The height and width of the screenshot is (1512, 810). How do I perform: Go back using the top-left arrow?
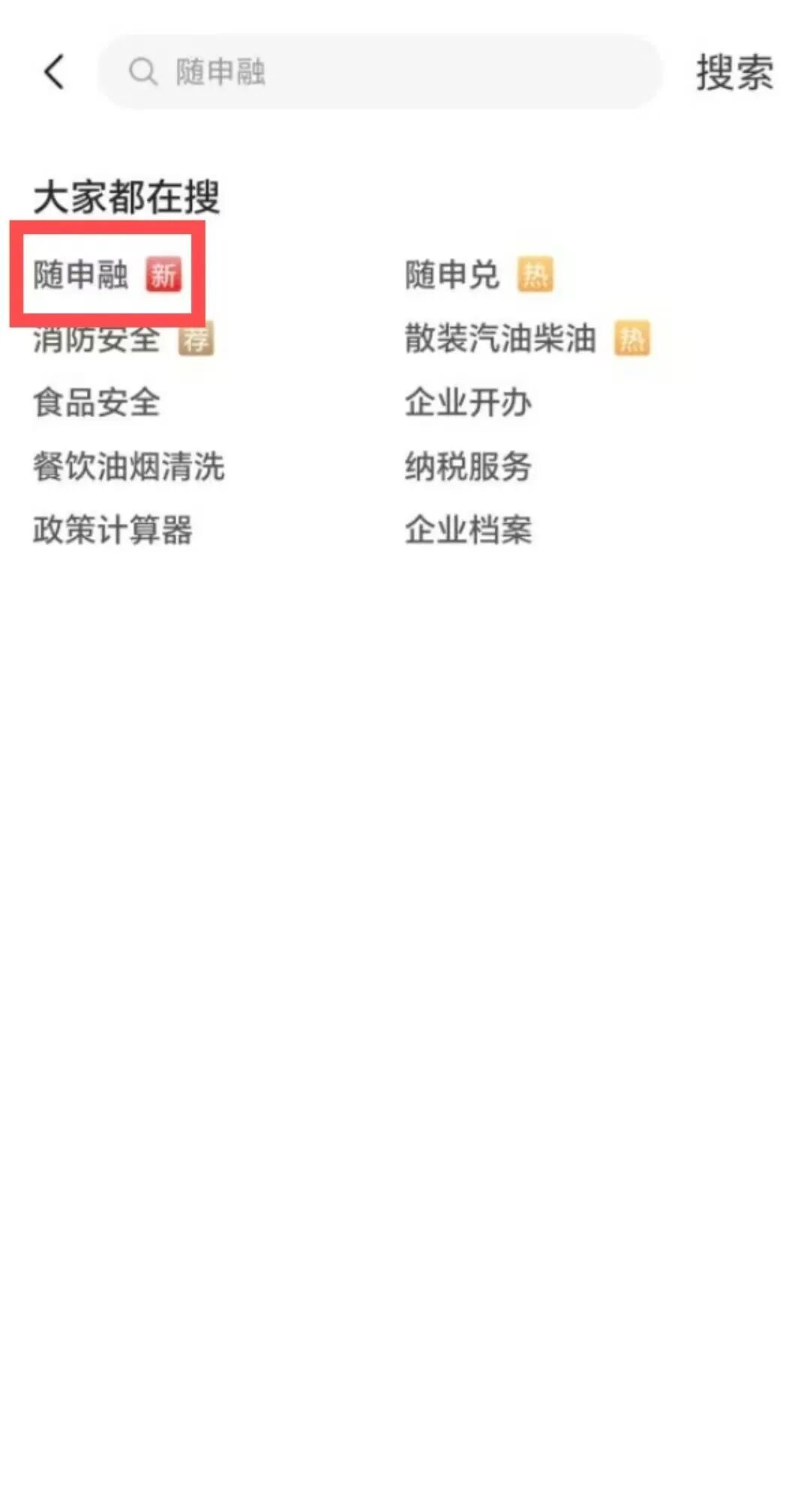click(54, 72)
